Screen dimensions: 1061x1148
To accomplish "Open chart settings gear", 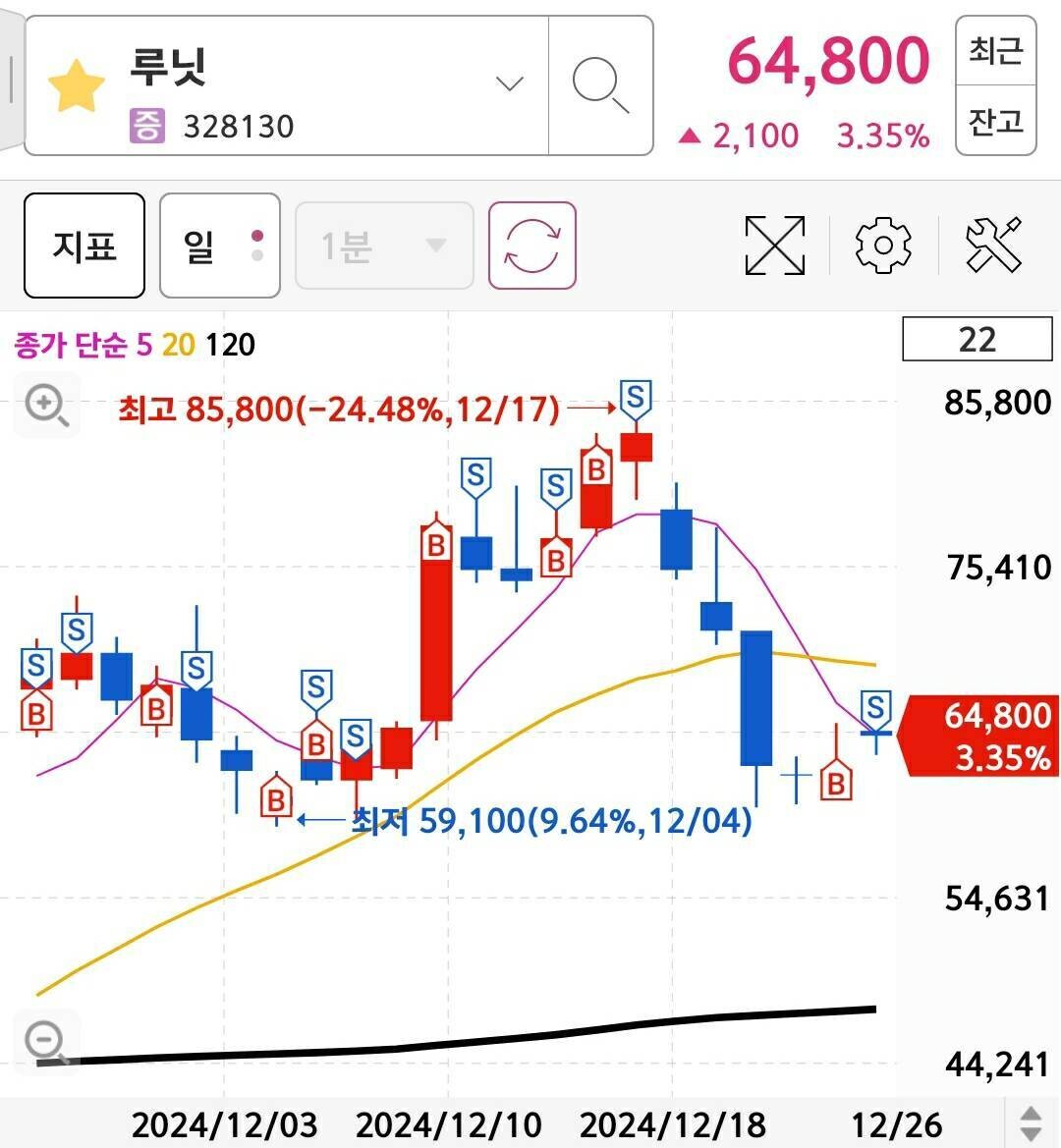I will pos(883,246).
